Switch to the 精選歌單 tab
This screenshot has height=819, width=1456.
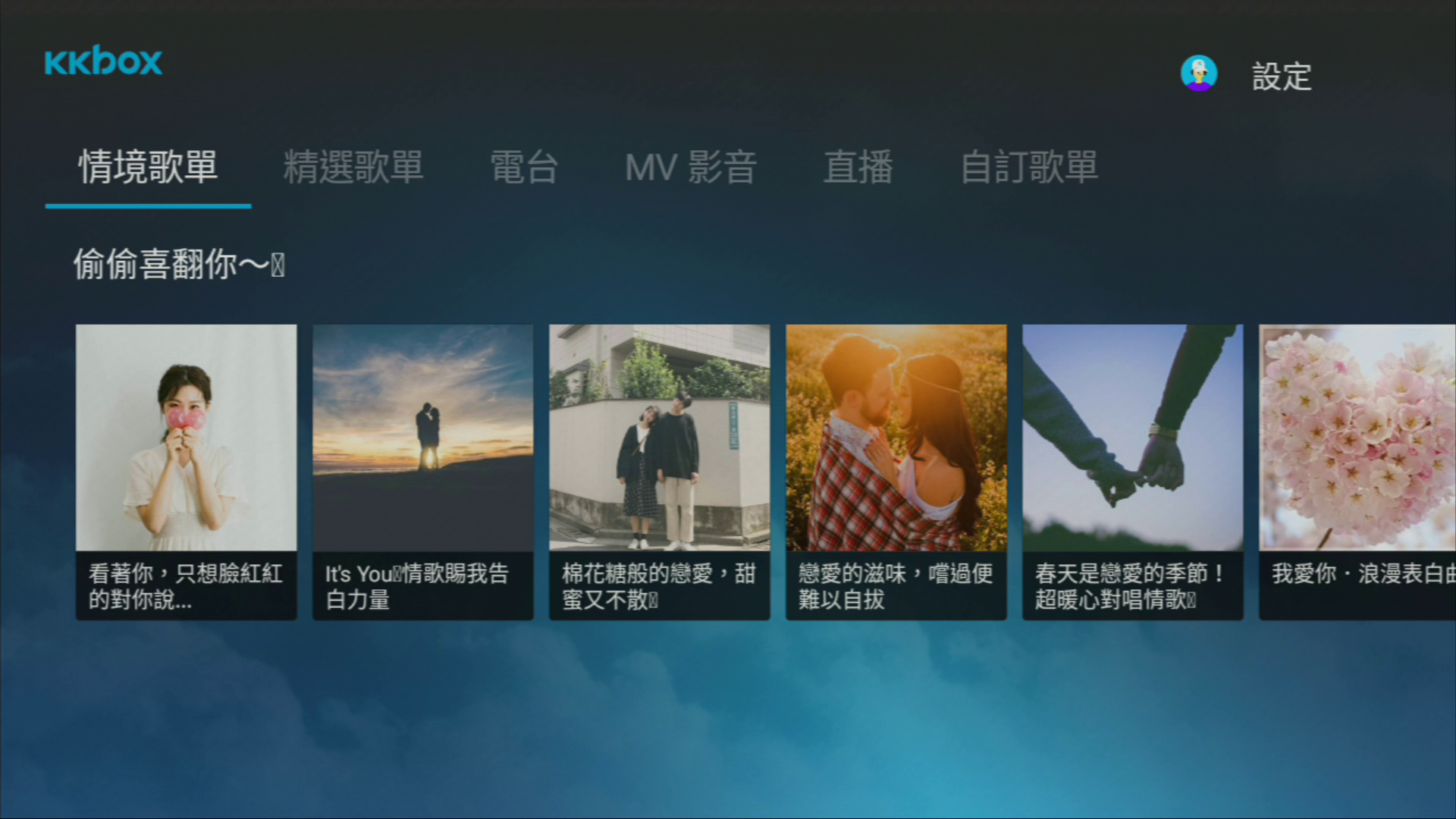coord(353,167)
